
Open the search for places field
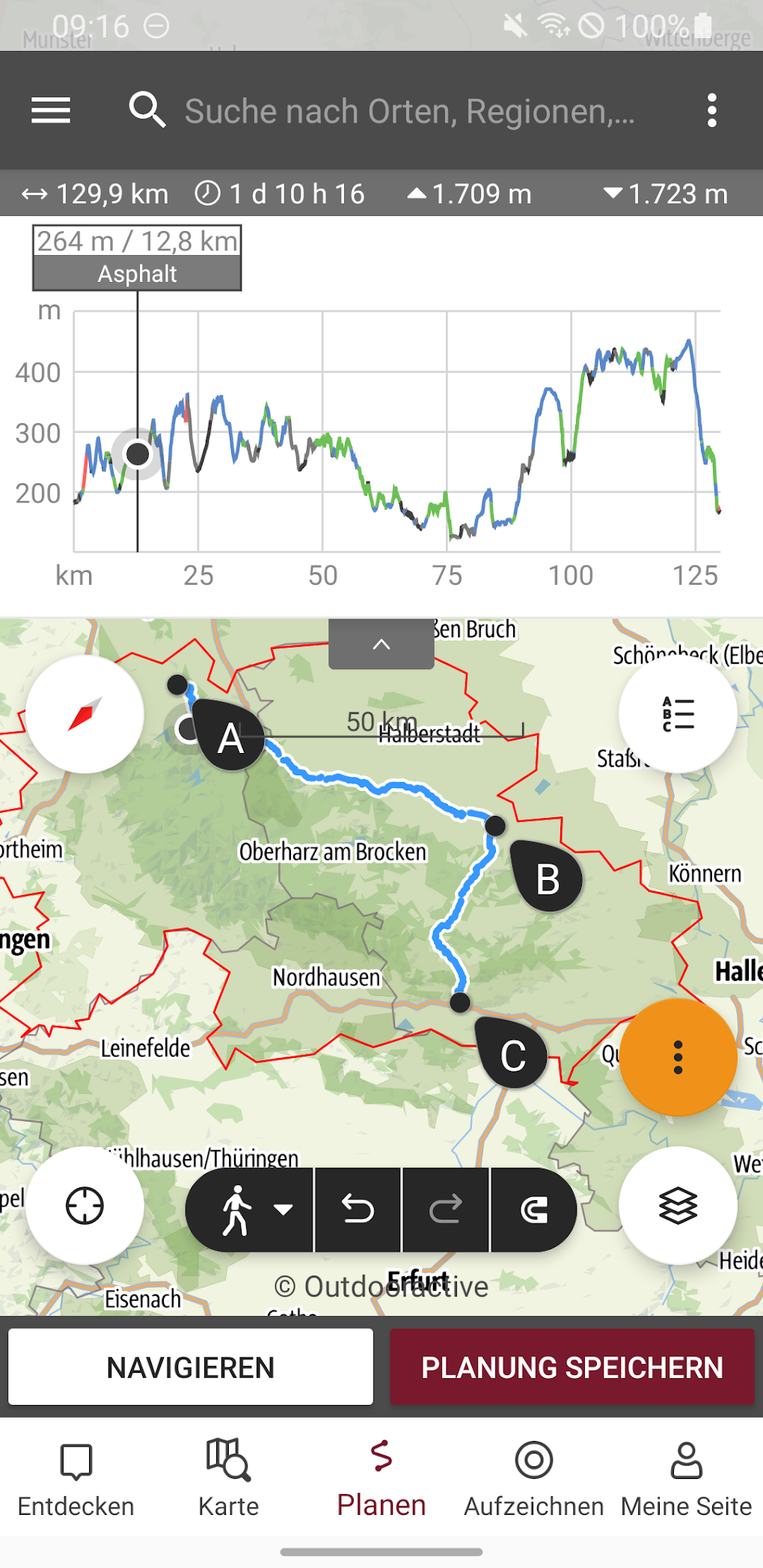(411, 110)
